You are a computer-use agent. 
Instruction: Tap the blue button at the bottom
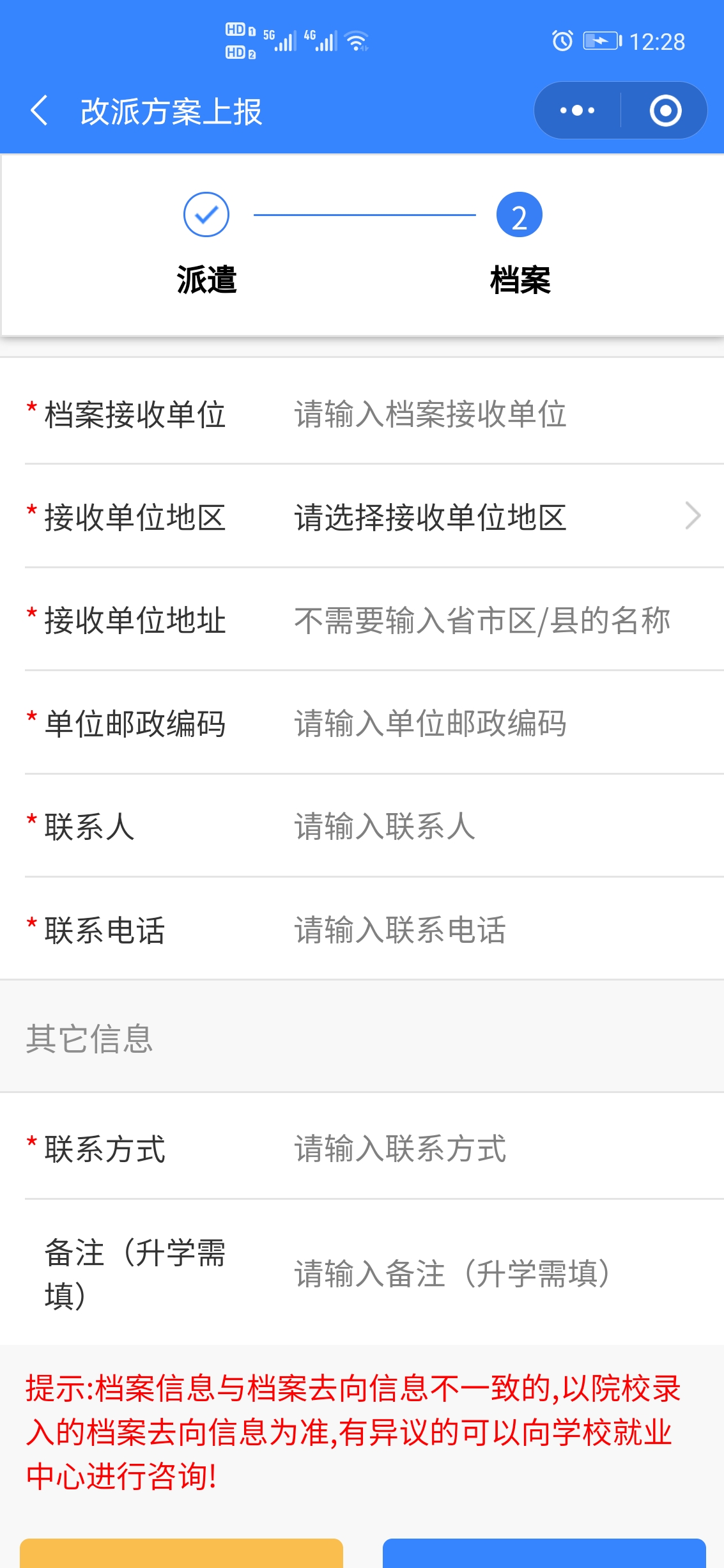[544, 1553]
